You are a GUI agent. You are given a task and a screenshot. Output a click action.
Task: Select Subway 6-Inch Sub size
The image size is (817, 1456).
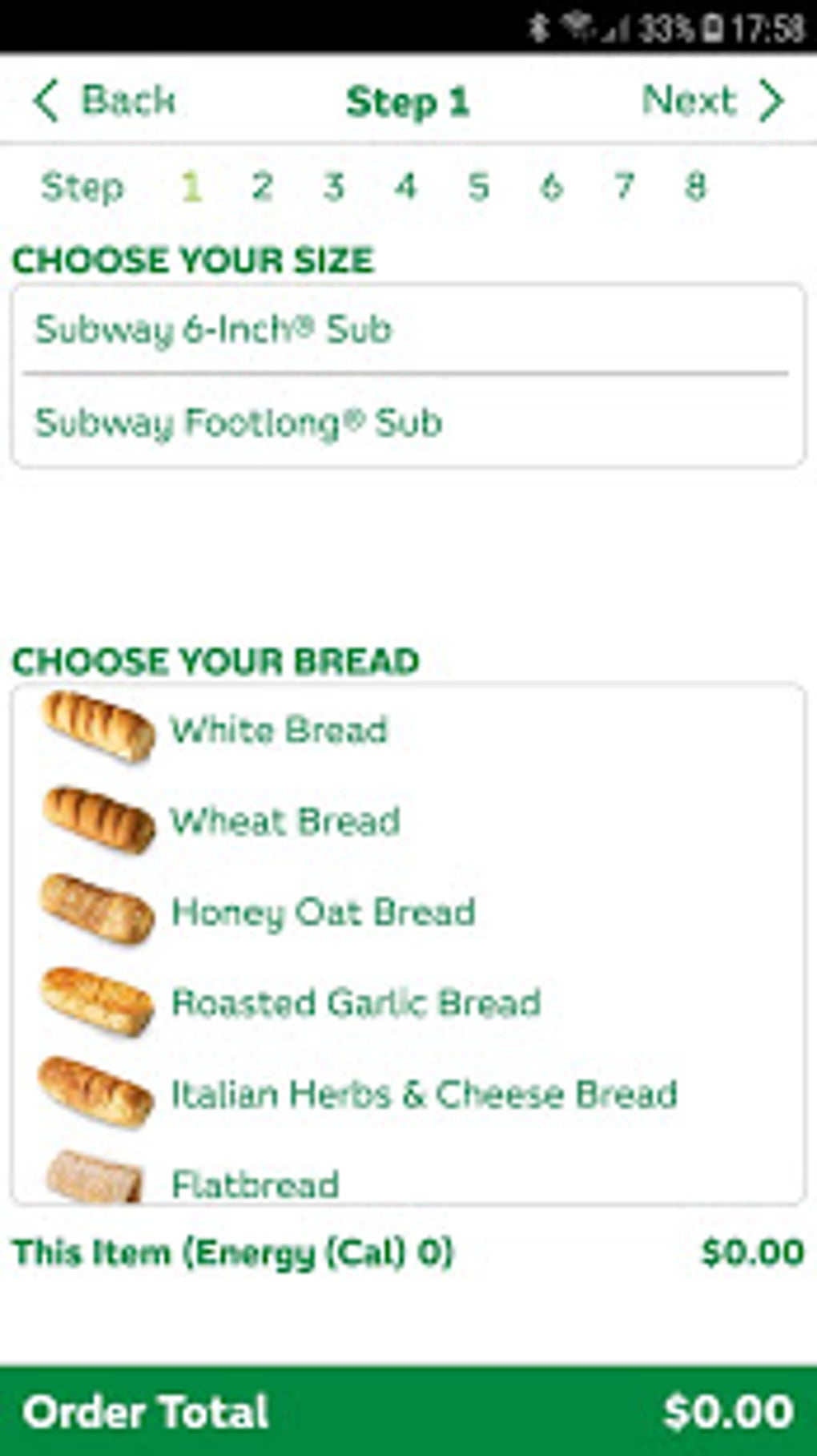[408, 329]
